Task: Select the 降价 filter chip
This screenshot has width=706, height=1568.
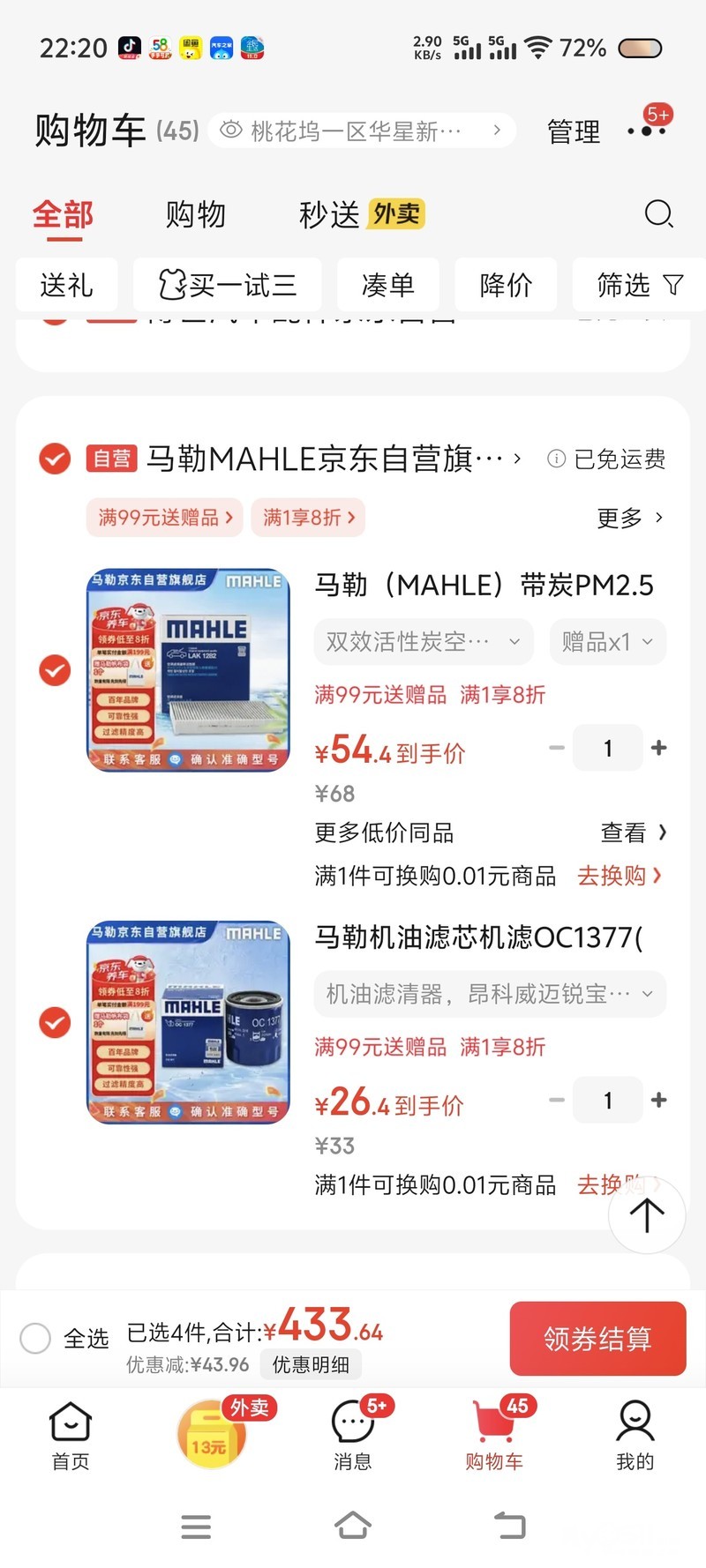Action: [x=506, y=285]
